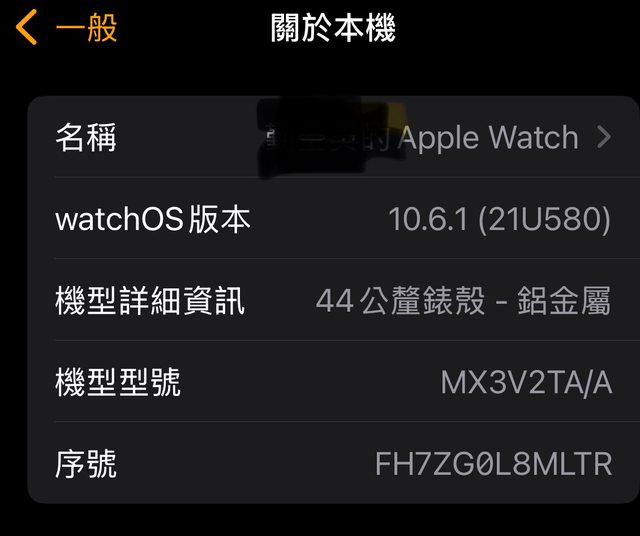Open the 名稱 row to rename the watch

(332, 137)
